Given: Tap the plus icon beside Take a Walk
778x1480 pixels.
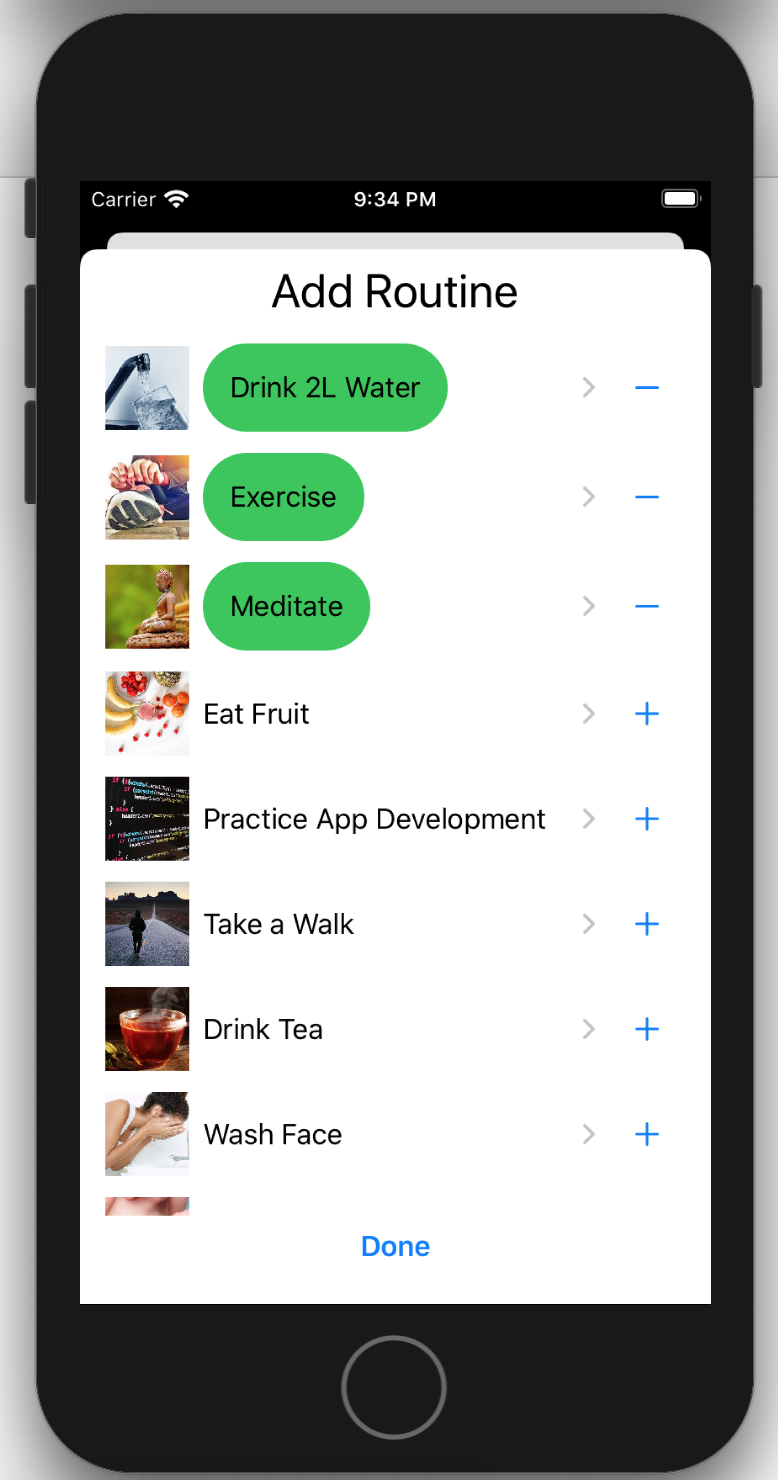Looking at the screenshot, I should (647, 924).
